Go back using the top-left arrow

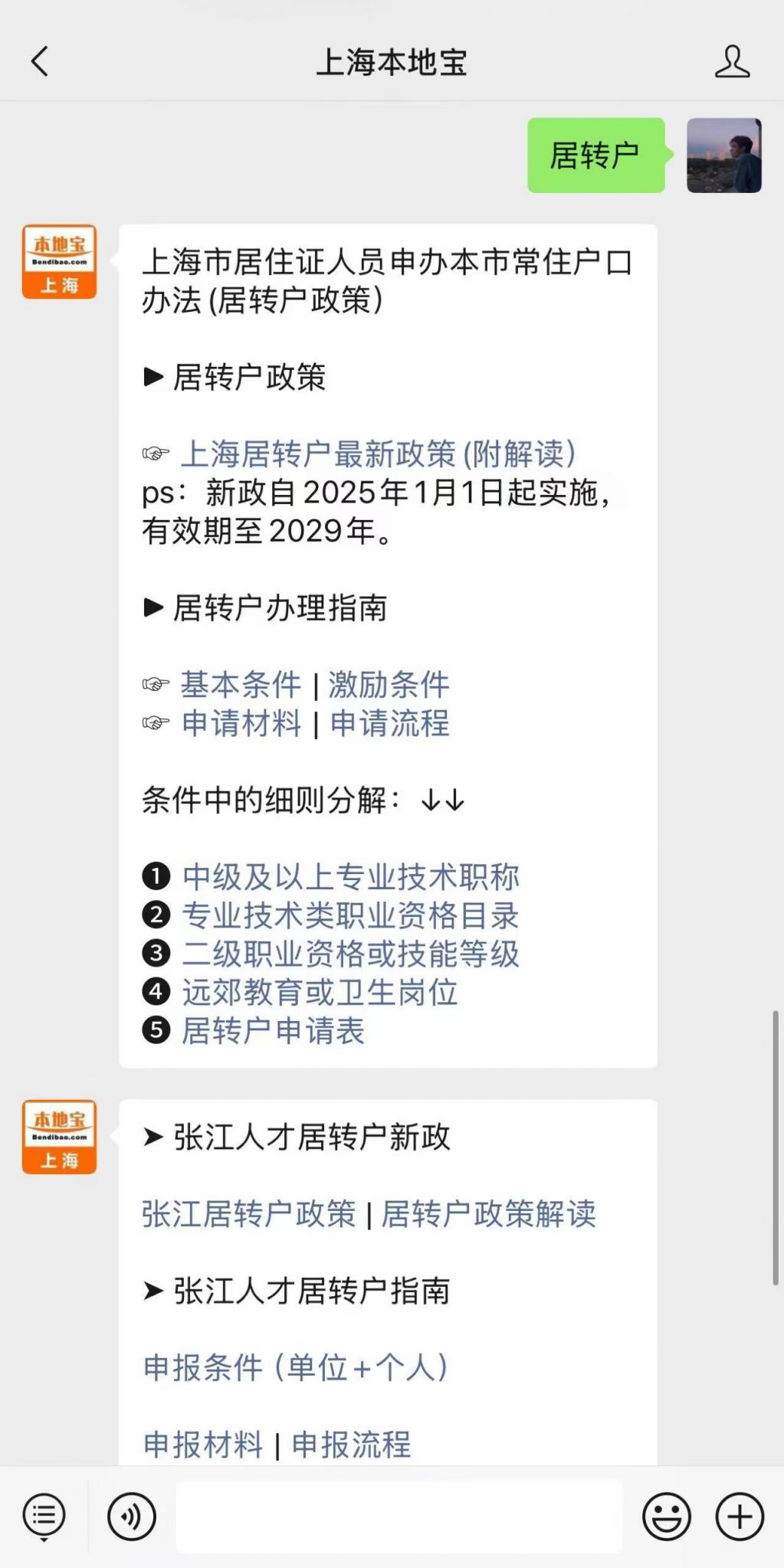pyautogui.click(x=40, y=62)
